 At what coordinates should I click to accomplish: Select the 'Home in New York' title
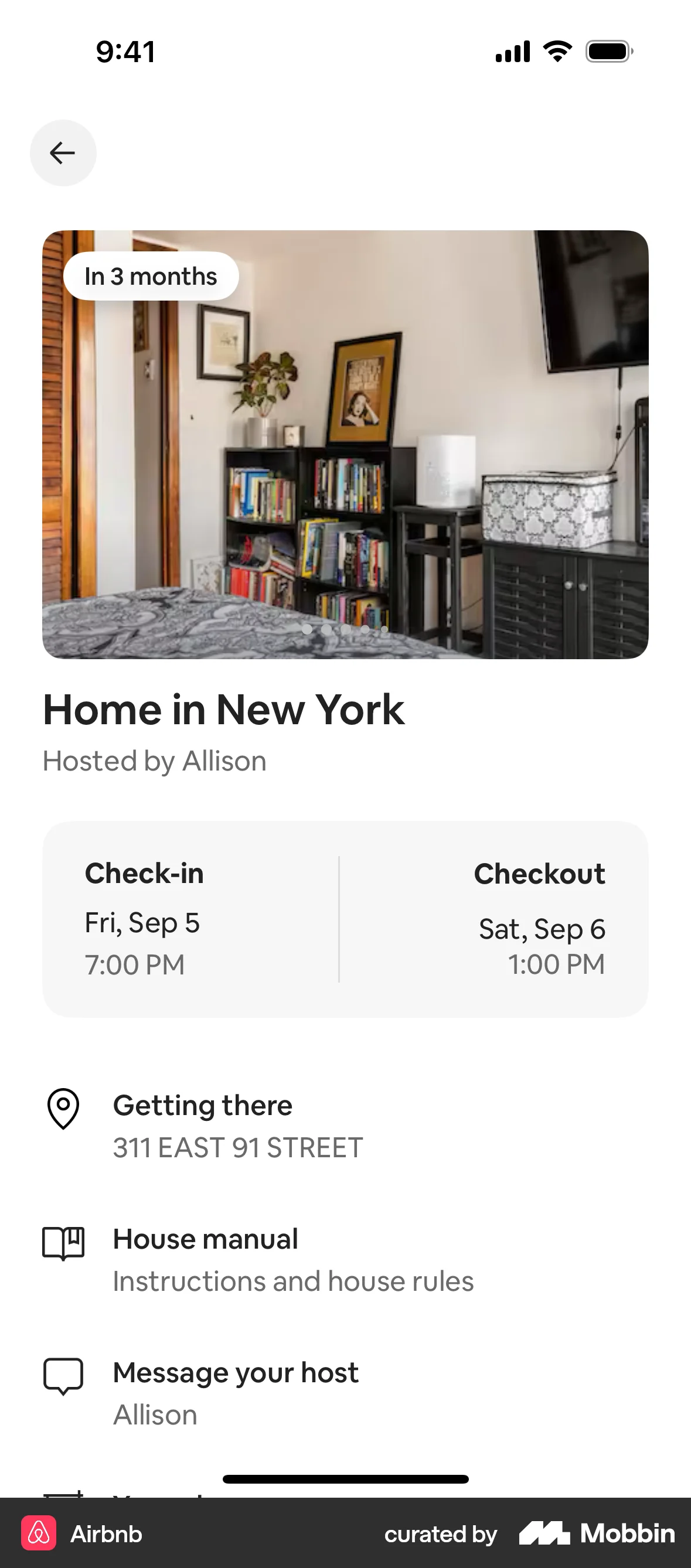[x=223, y=709]
